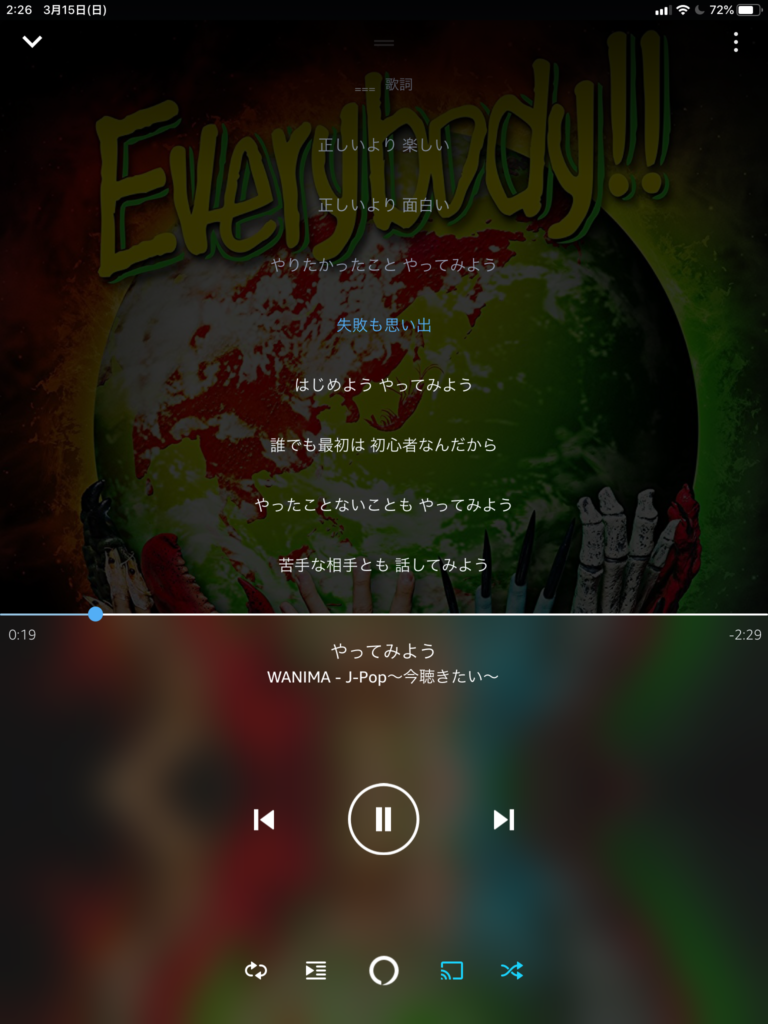Screen dimensions: 768x1024
Task: Turn off shuffle playback
Action: pyautogui.click(x=512, y=970)
